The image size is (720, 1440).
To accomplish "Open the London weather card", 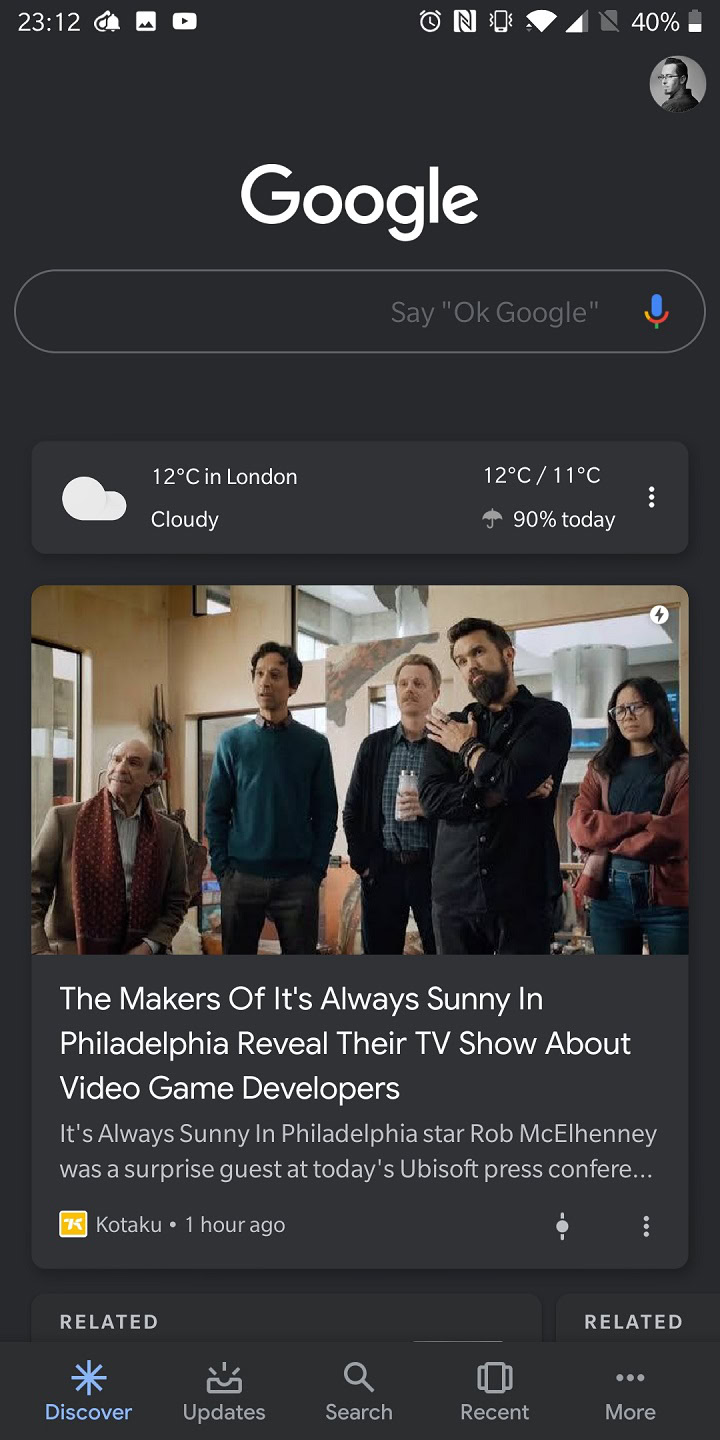I will pyautogui.click(x=330, y=497).
